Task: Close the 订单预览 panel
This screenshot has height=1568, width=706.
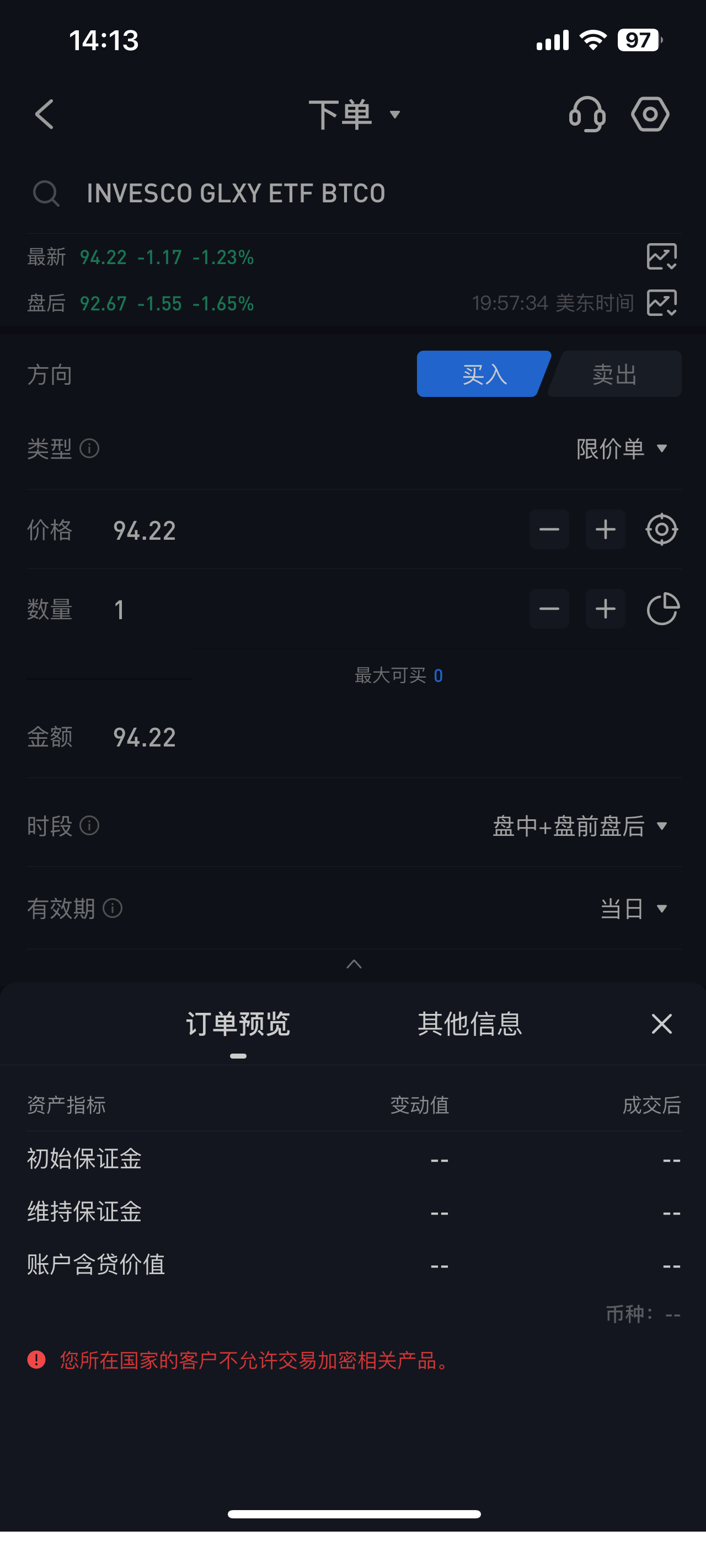Action: pos(661,1024)
